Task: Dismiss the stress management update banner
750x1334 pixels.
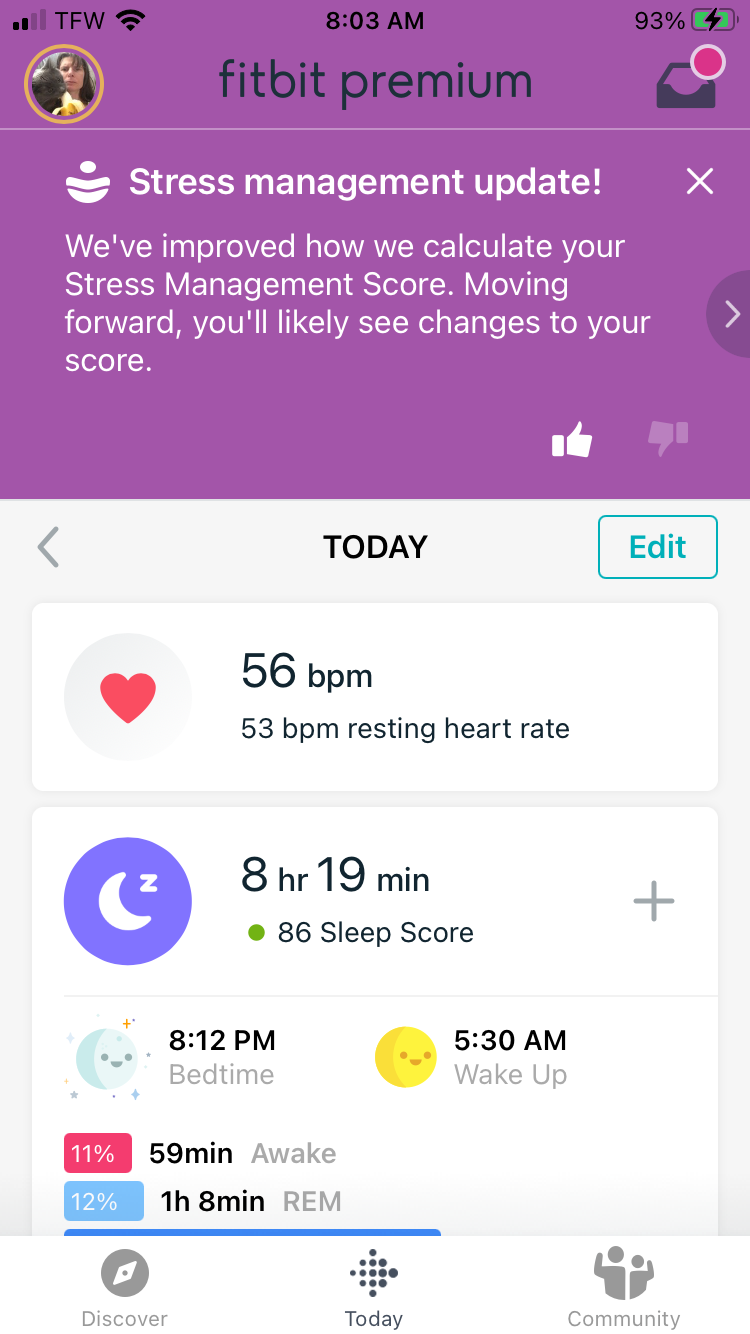Action: point(700,181)
